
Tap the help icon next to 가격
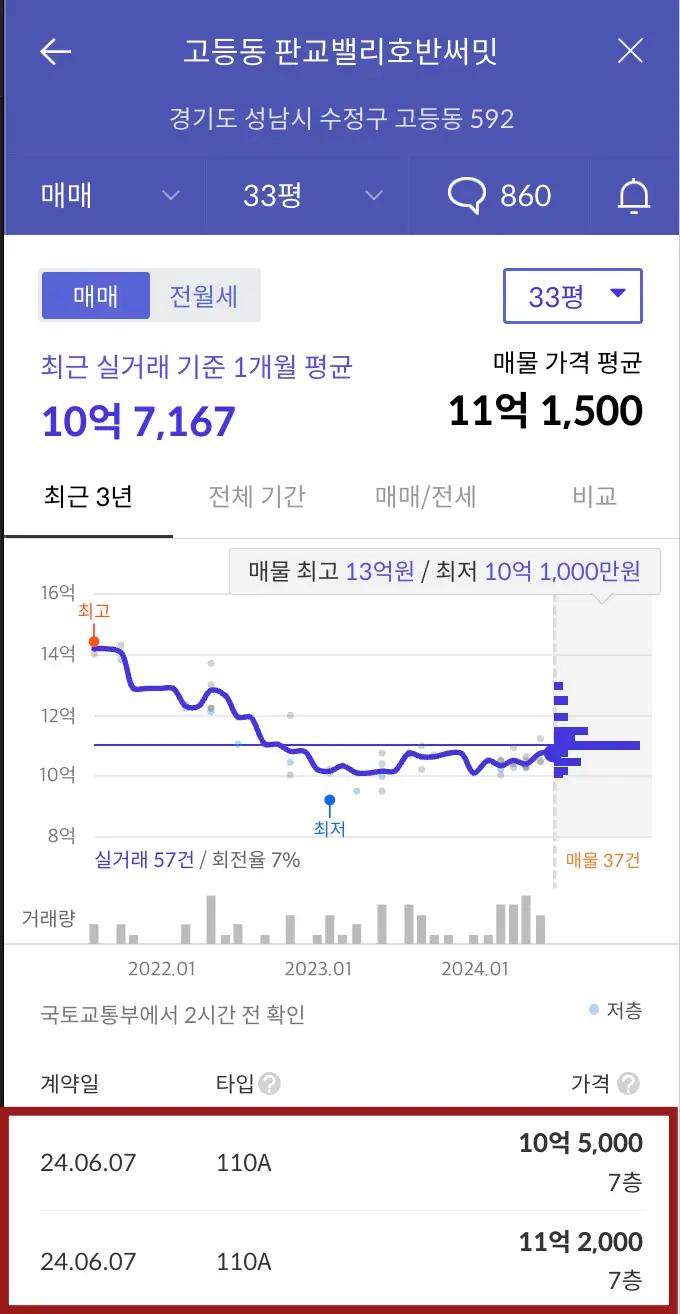[x=629, y=1084]
